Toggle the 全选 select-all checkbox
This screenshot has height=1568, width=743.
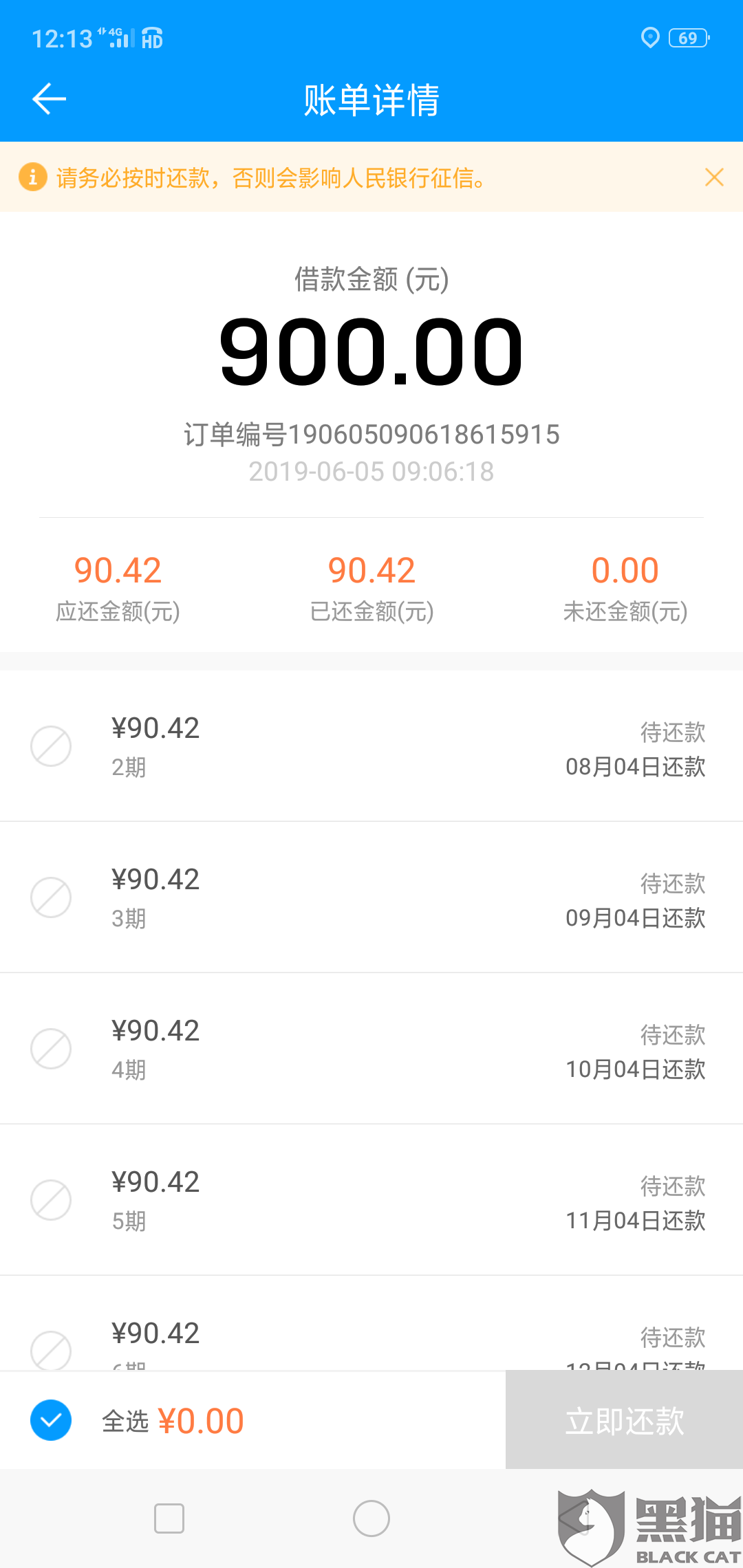click(x=51, y=1420)
